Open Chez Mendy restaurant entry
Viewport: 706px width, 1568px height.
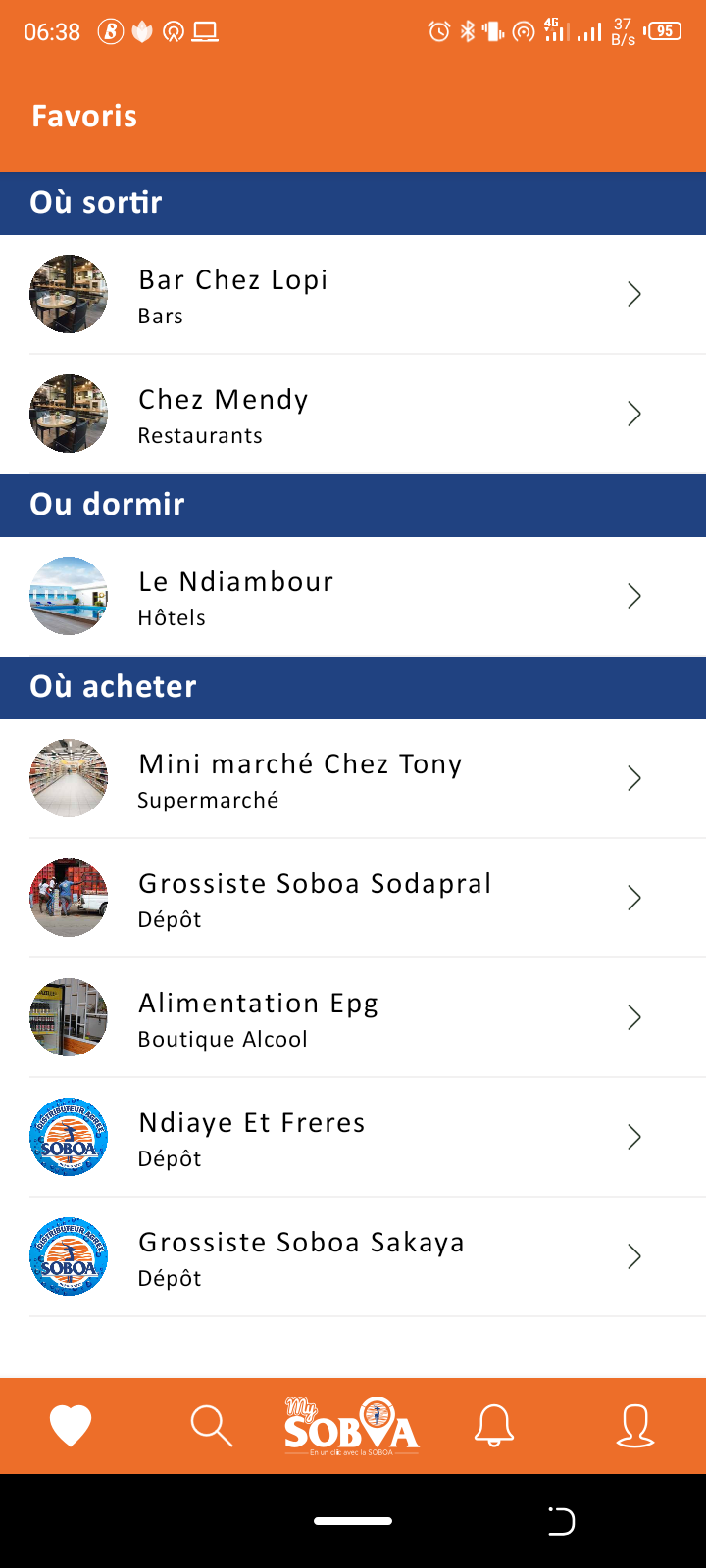(353, 414)
